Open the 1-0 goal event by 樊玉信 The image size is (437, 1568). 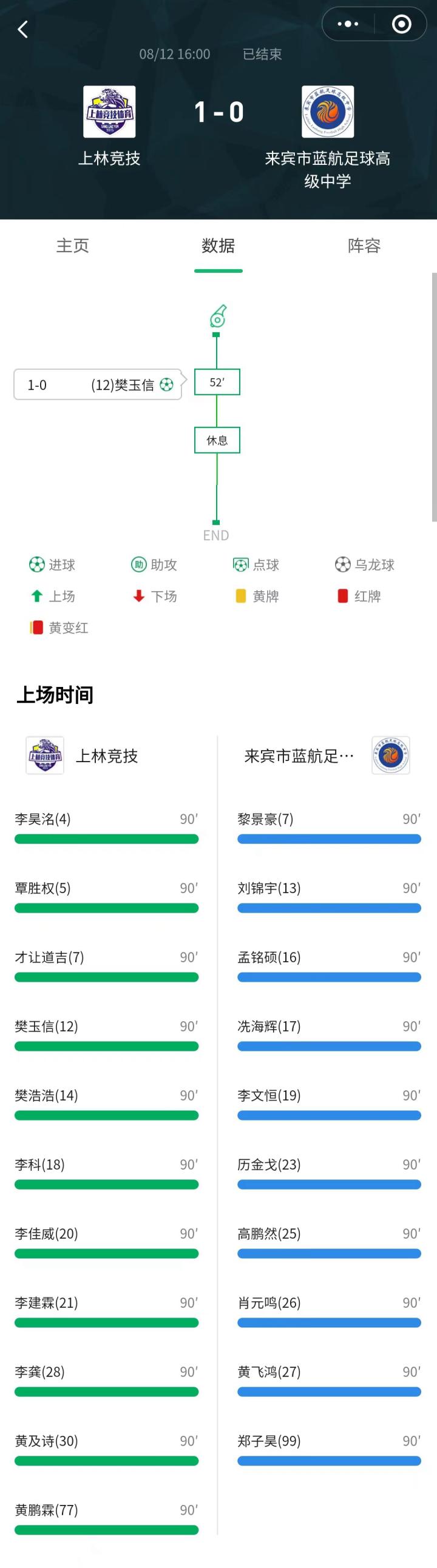pos(98,384)
